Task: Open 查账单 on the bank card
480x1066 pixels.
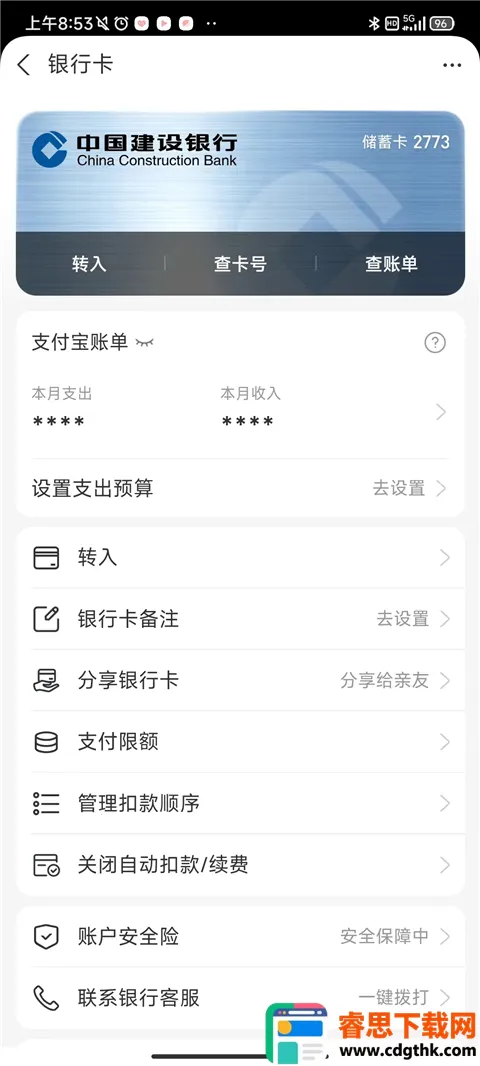Action: coord(391,264)
